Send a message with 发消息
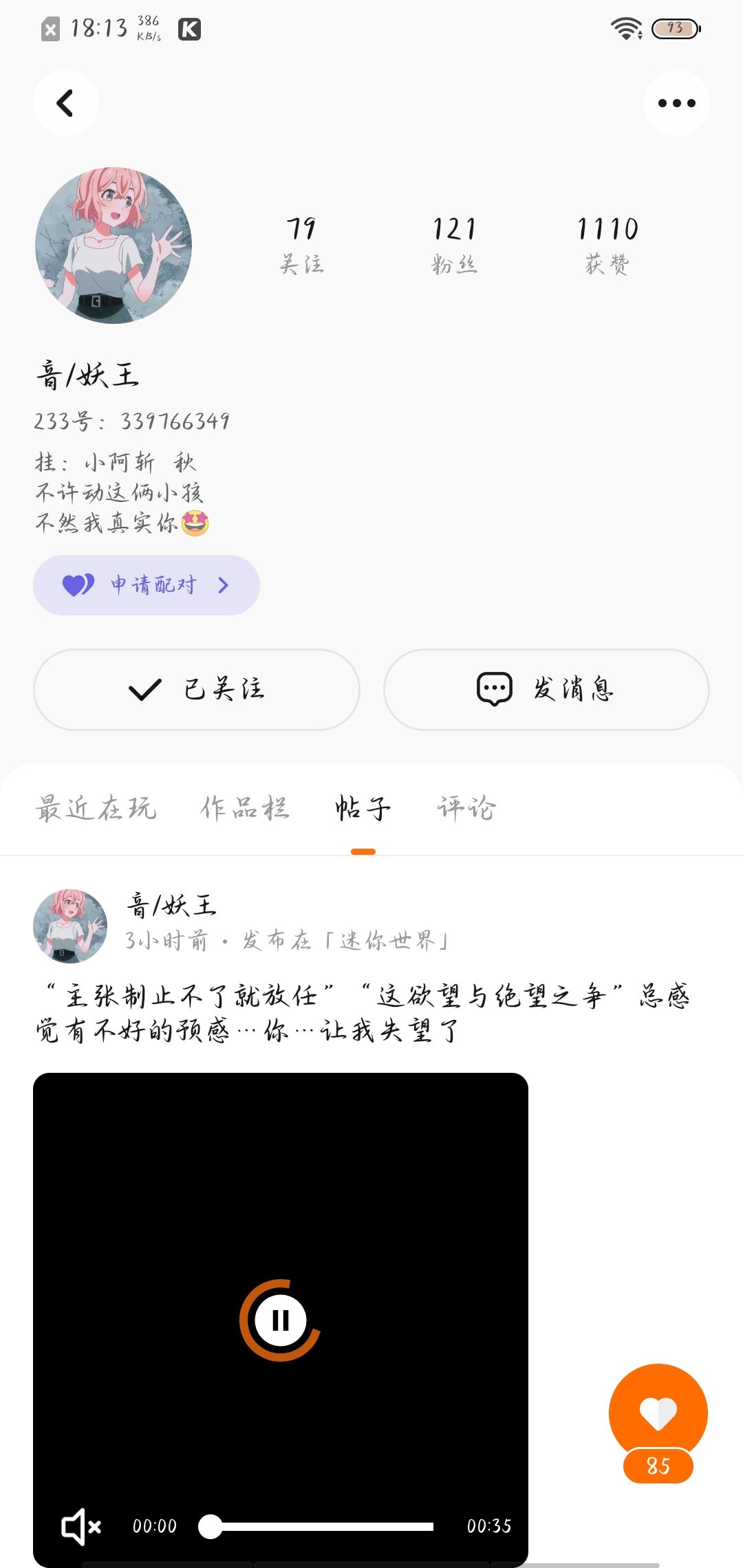 (546, 689)
